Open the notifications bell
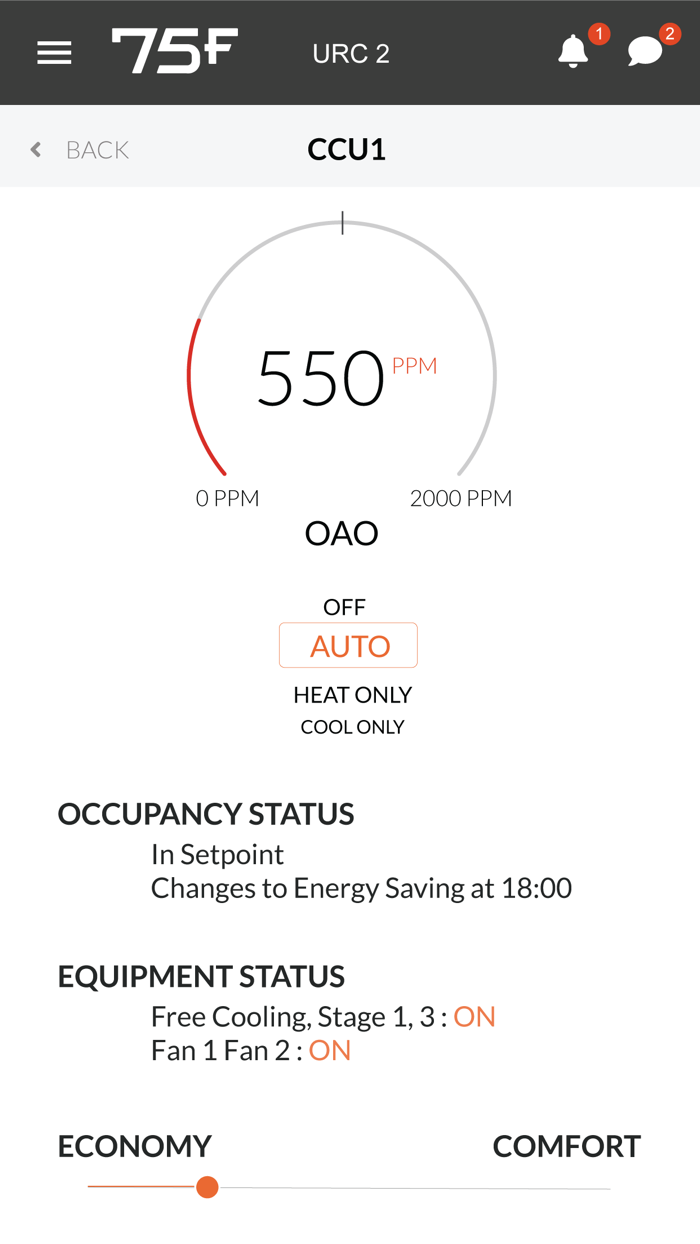 (x=573, y=52)
